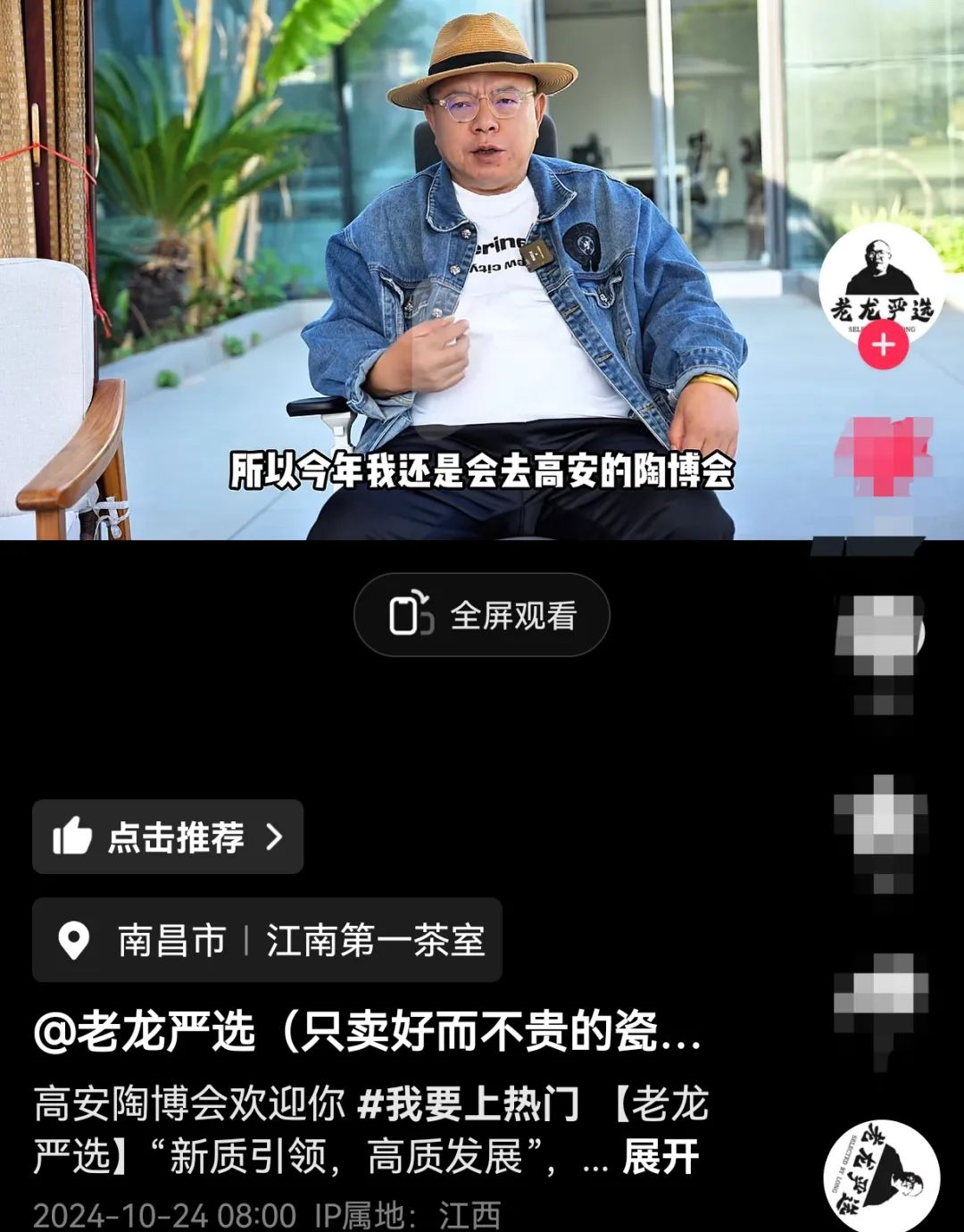
Task: Tap 点击推荐 to recommend this video
Action: click(x=168, y=837)
